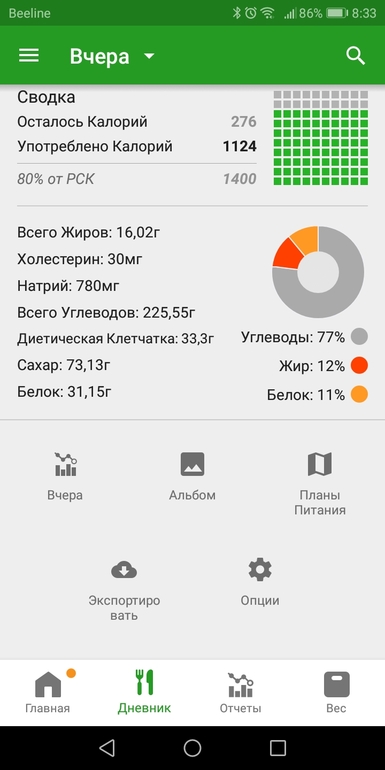
Task: Select the Дневник tab
Action: 144,692
